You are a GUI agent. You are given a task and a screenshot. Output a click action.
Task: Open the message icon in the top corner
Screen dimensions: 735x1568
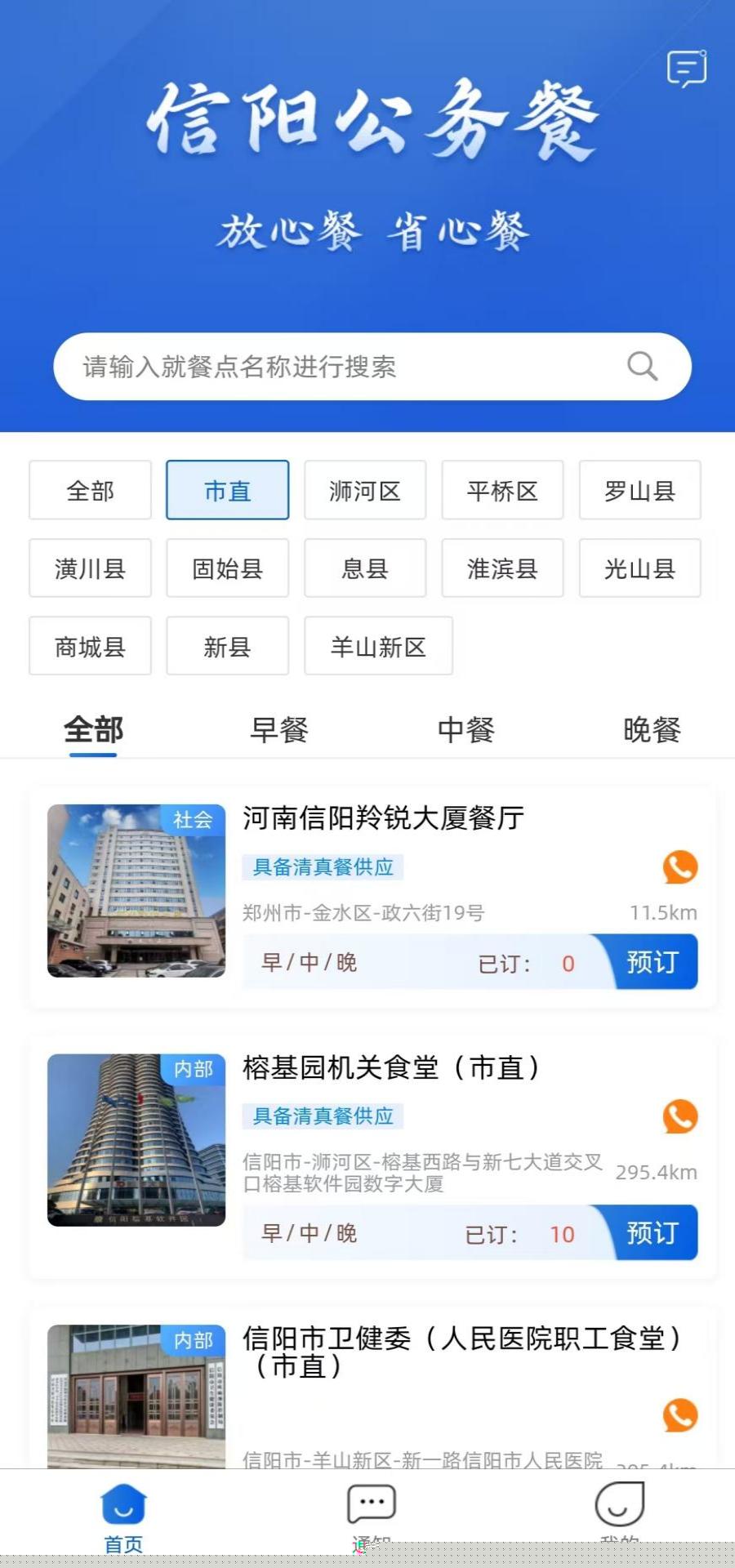(686, 69)
